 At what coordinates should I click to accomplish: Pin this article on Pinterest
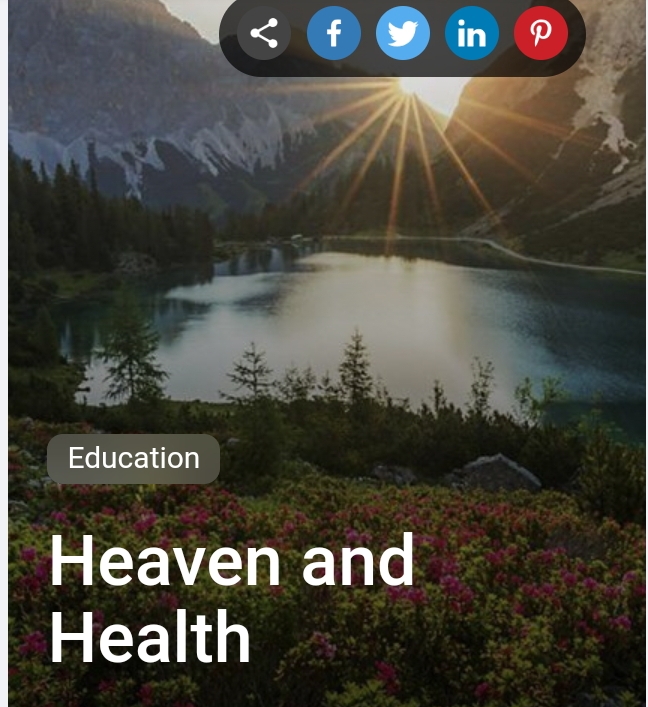tap(541, 33)
